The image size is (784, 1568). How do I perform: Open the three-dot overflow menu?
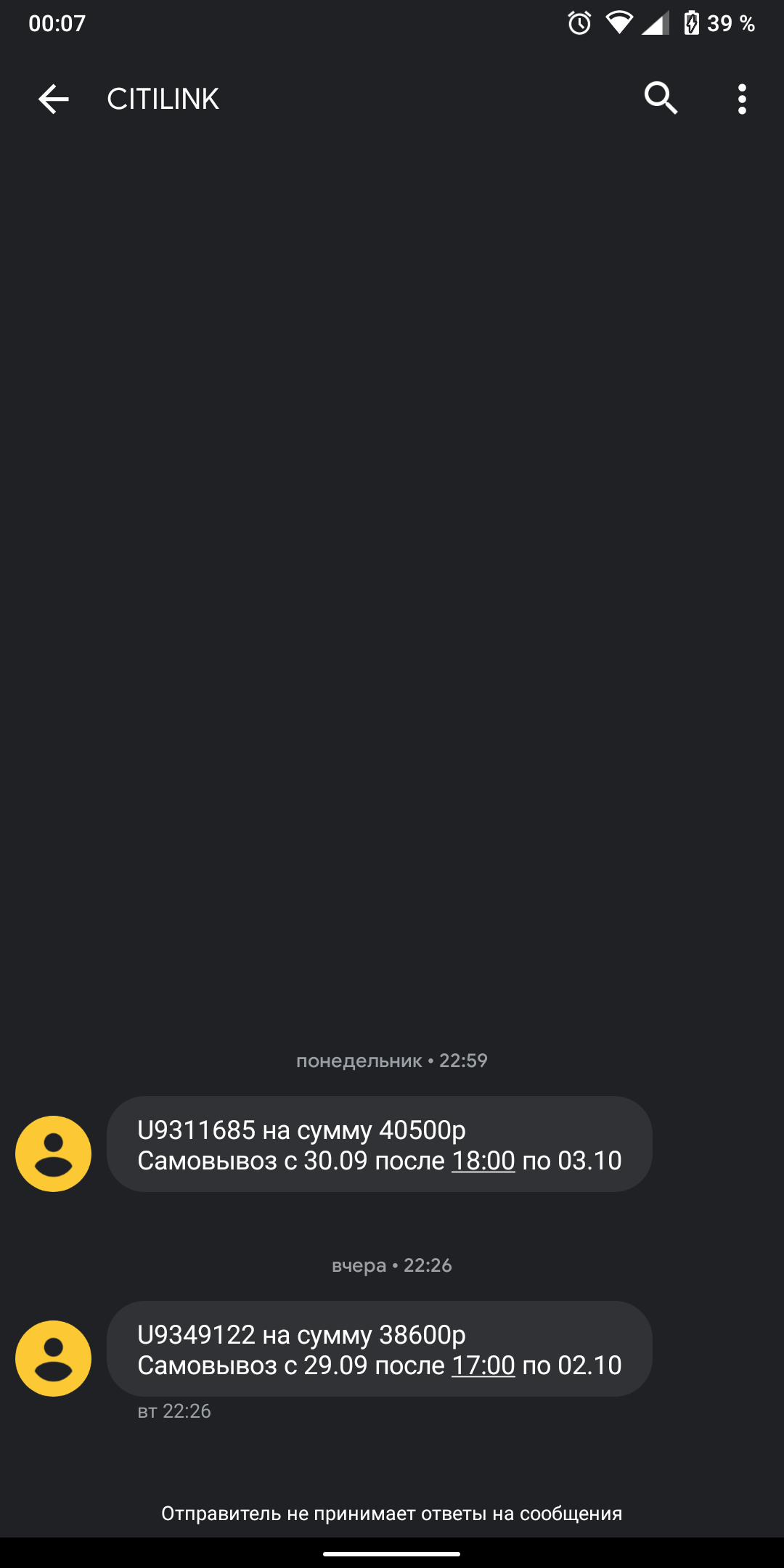coord(741,99)
